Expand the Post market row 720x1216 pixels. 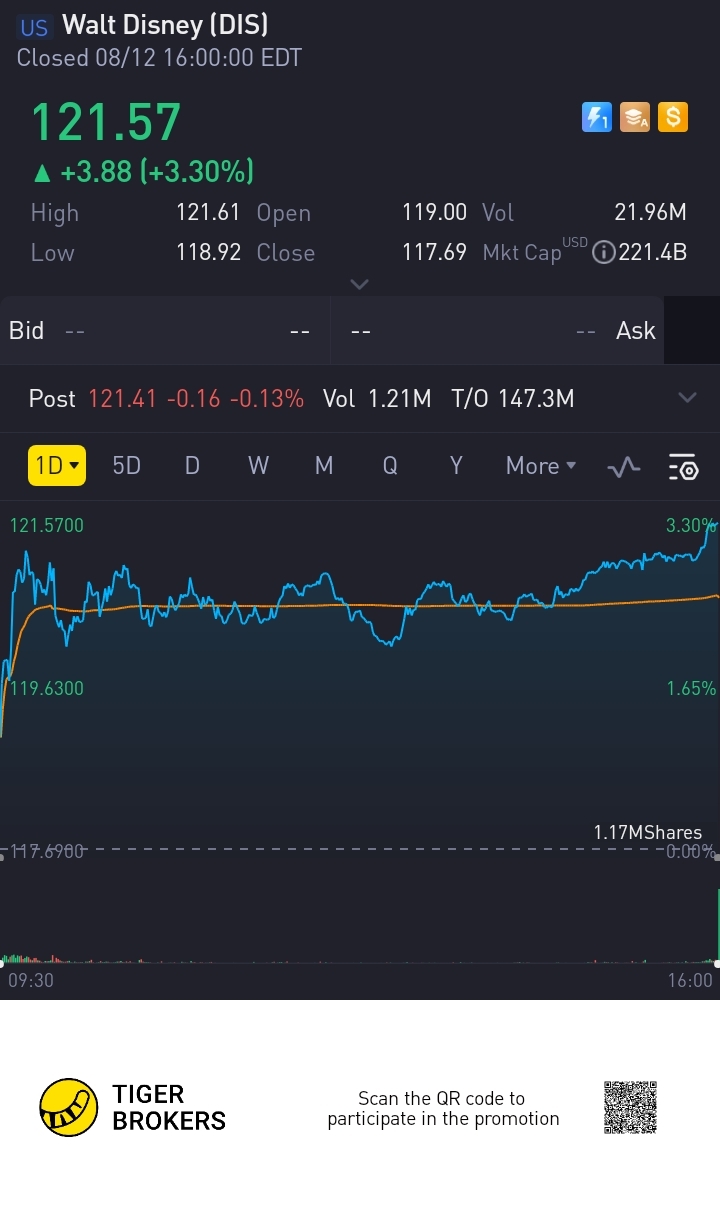tap(687, 398)
